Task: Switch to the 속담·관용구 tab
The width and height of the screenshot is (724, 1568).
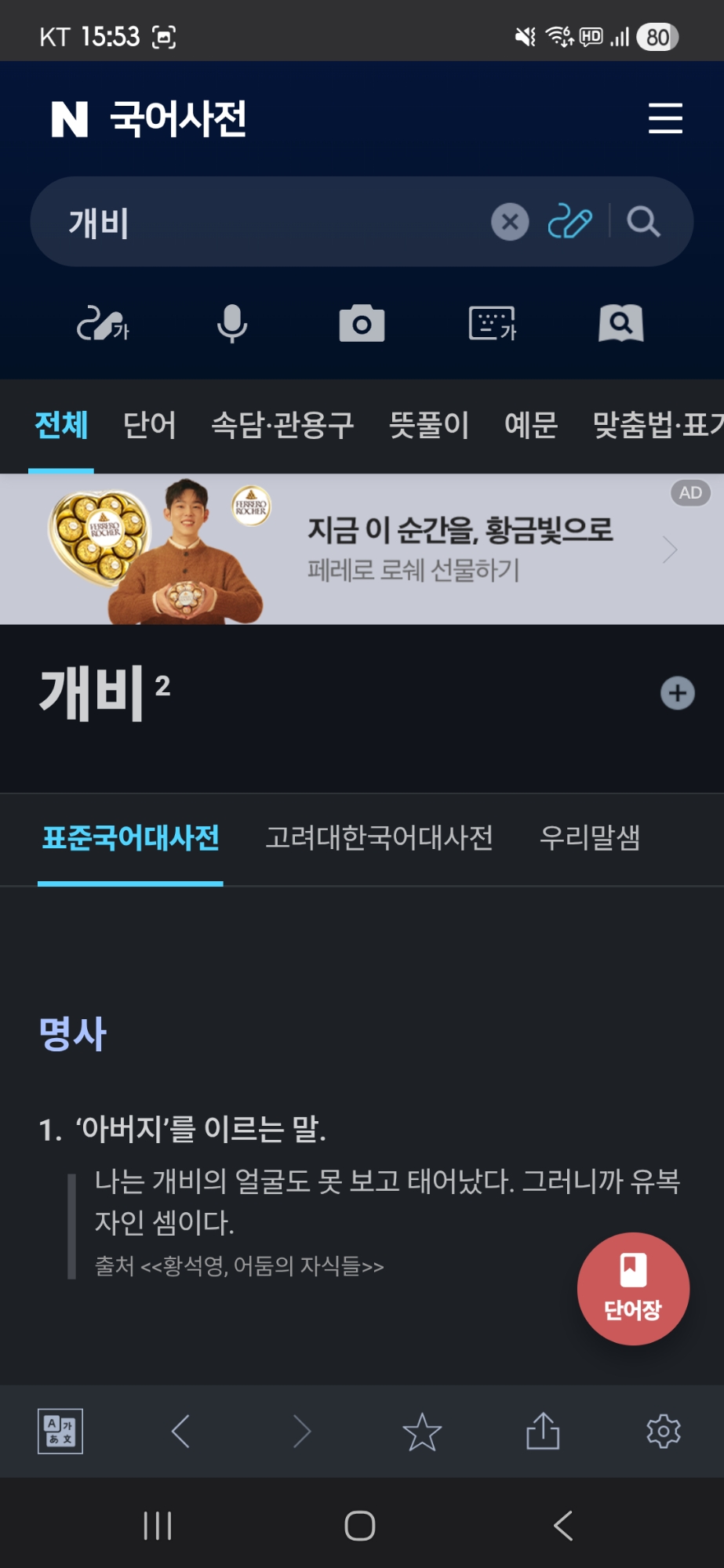Action: 282,425
